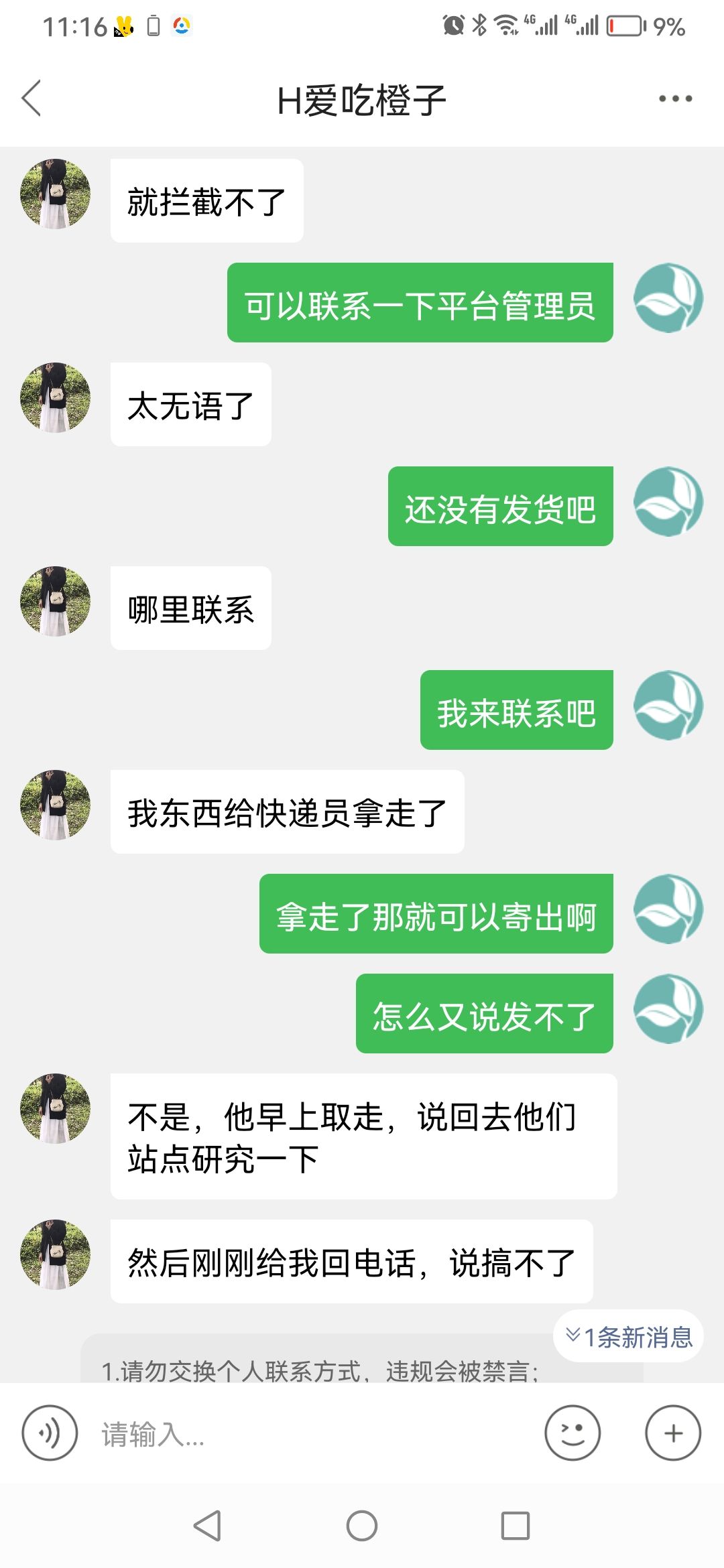Image resolution: width=724 pixels, height=1568 pixels.
Task: Open the emoji picker
Action: (x=572, y=1433)
